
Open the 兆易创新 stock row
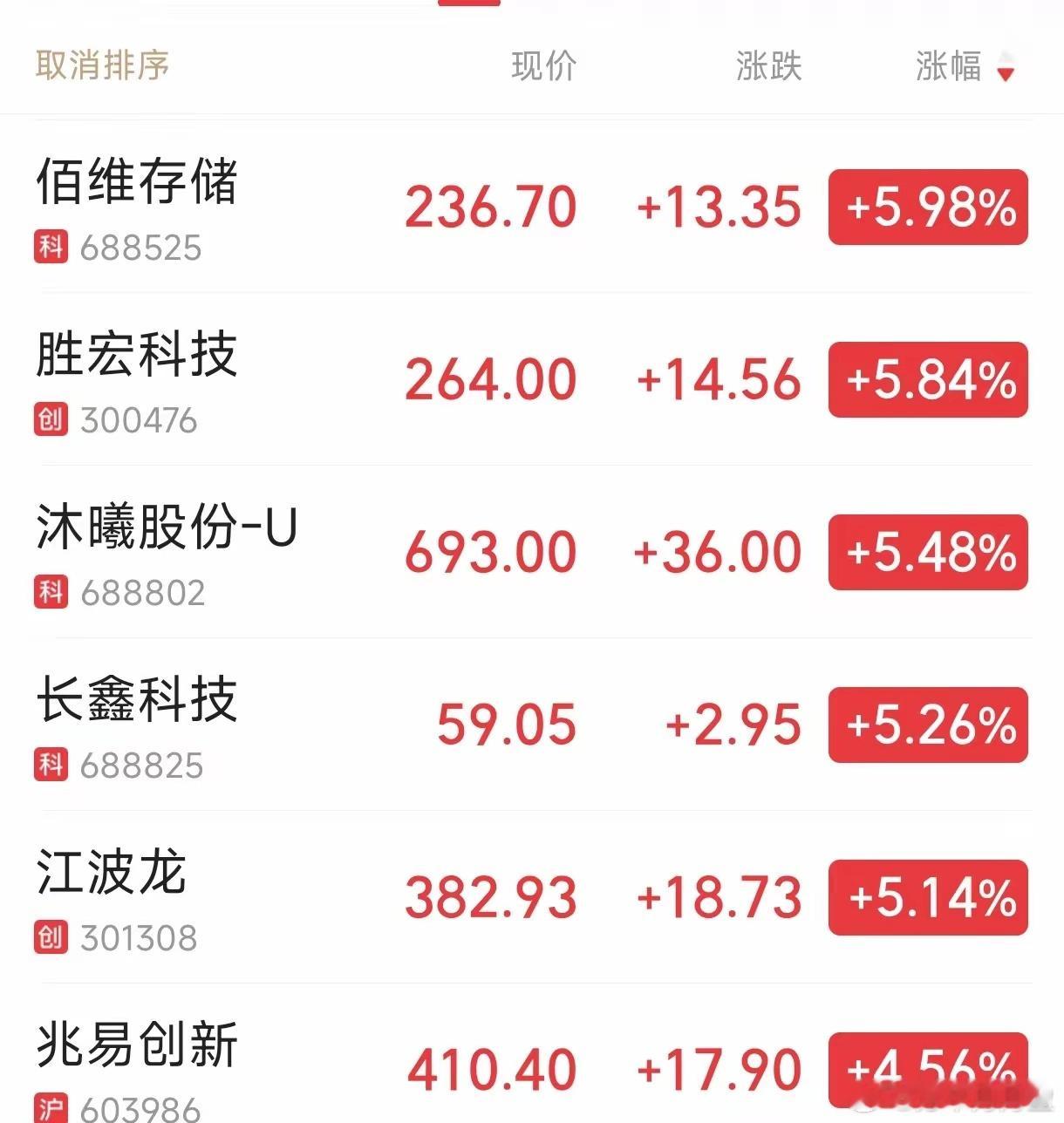532,1054
